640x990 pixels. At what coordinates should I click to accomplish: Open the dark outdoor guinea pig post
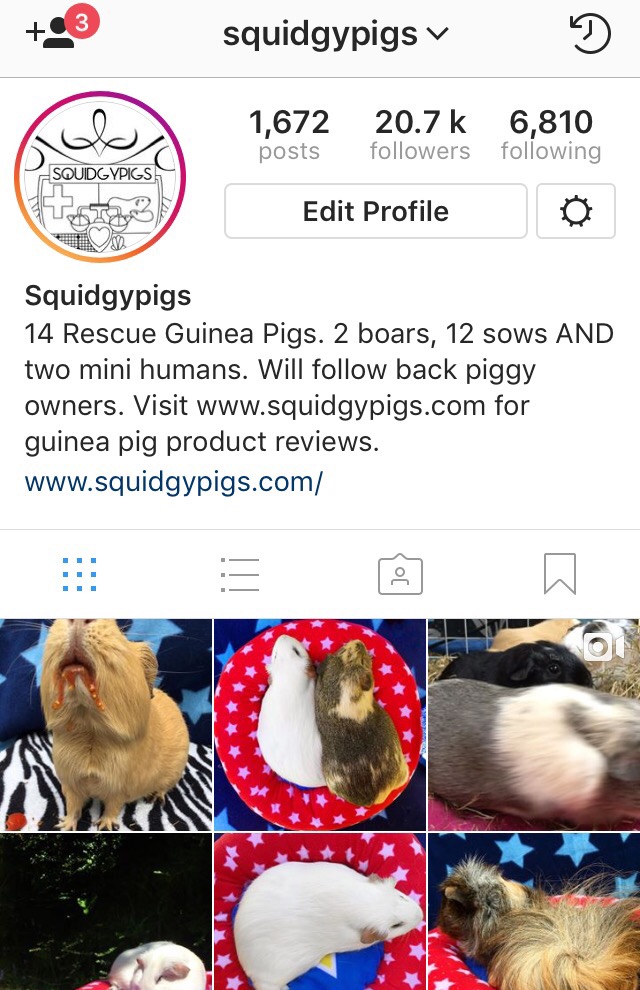tap(105, 912)
